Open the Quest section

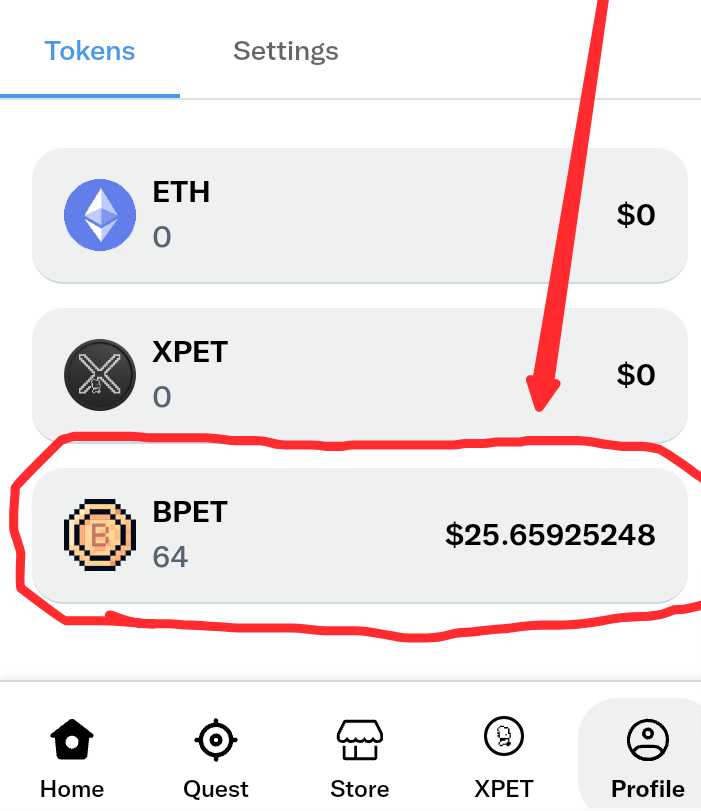(x=216, y=759)
